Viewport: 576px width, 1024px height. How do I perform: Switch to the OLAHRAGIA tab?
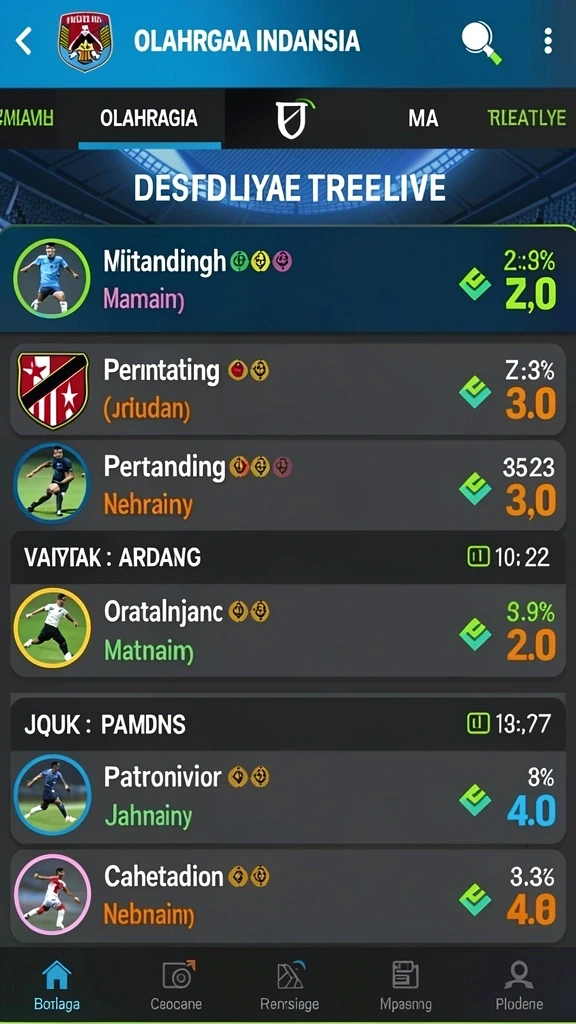tap(149, 118)
